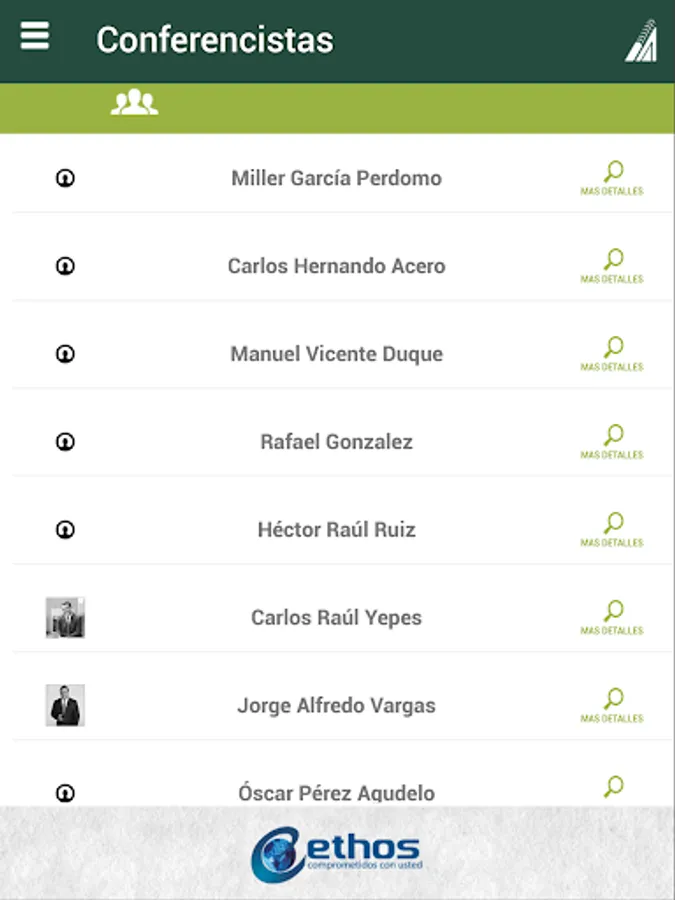This screenshot has width=675, height=900.
Task: Select the speakers group tab icon
Action: 134,102
